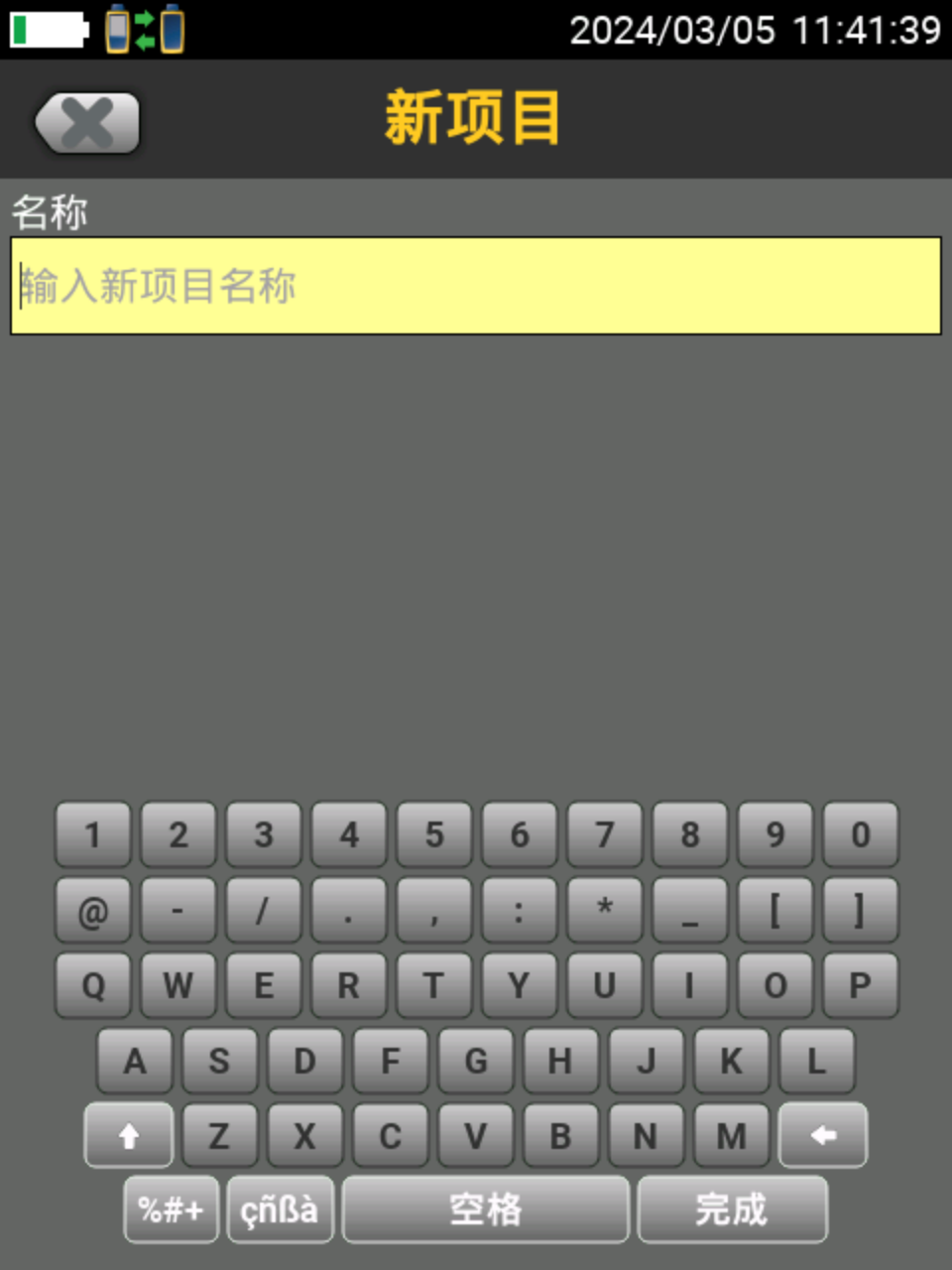Type the letter Q

tap(93, 985)
